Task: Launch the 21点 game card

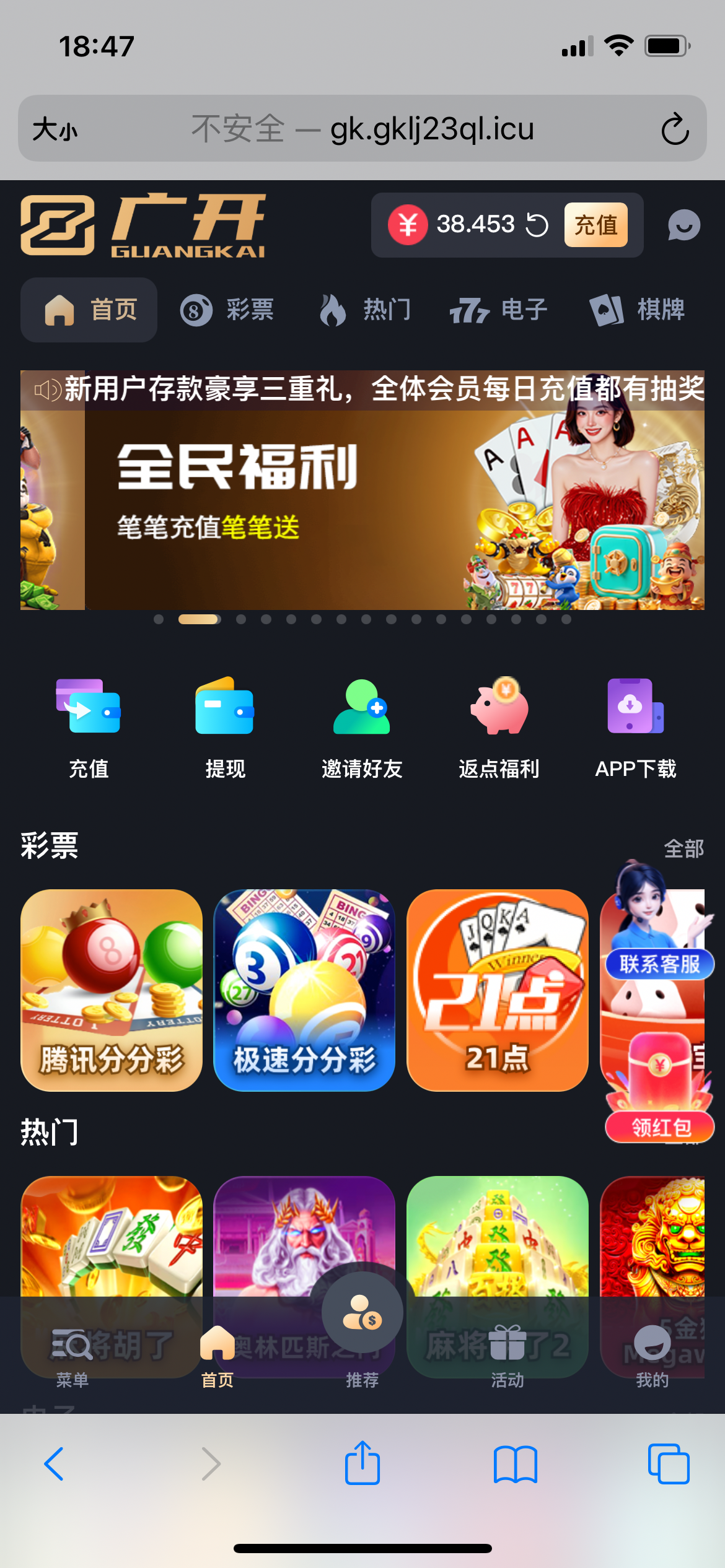Action: [x=497, y=990]
